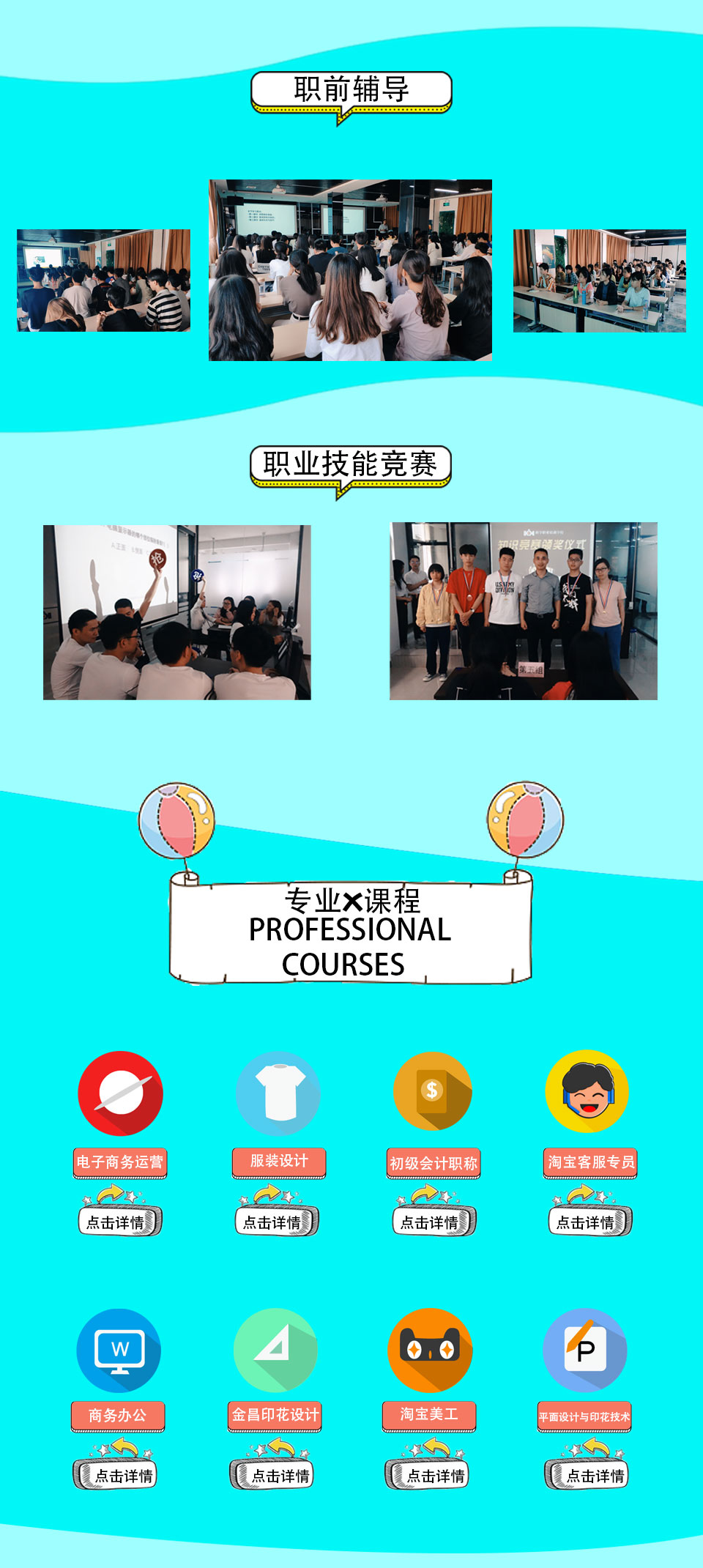
Task: Open 淘宝客服专员 course details
Action: coord(589,1222)
